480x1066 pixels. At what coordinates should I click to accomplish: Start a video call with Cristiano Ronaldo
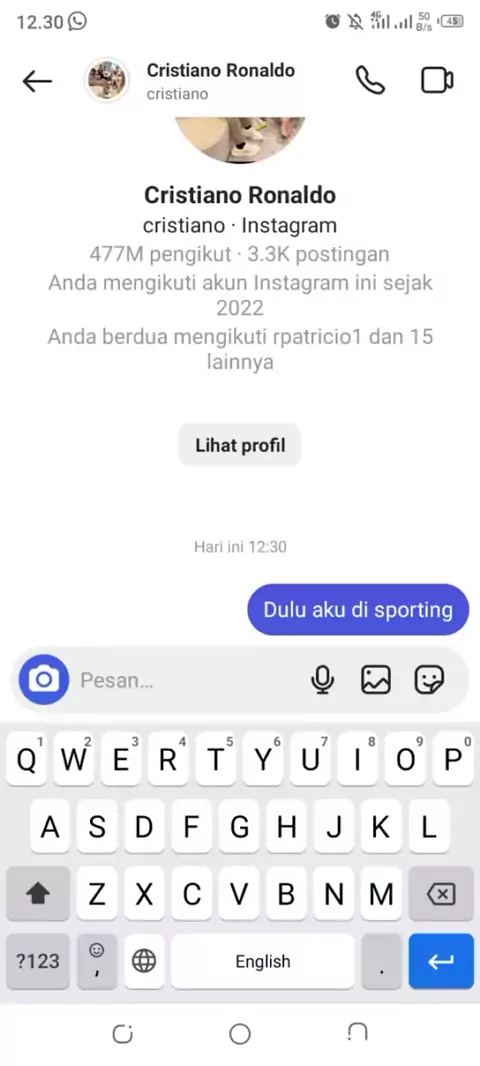tap(437, 80)
